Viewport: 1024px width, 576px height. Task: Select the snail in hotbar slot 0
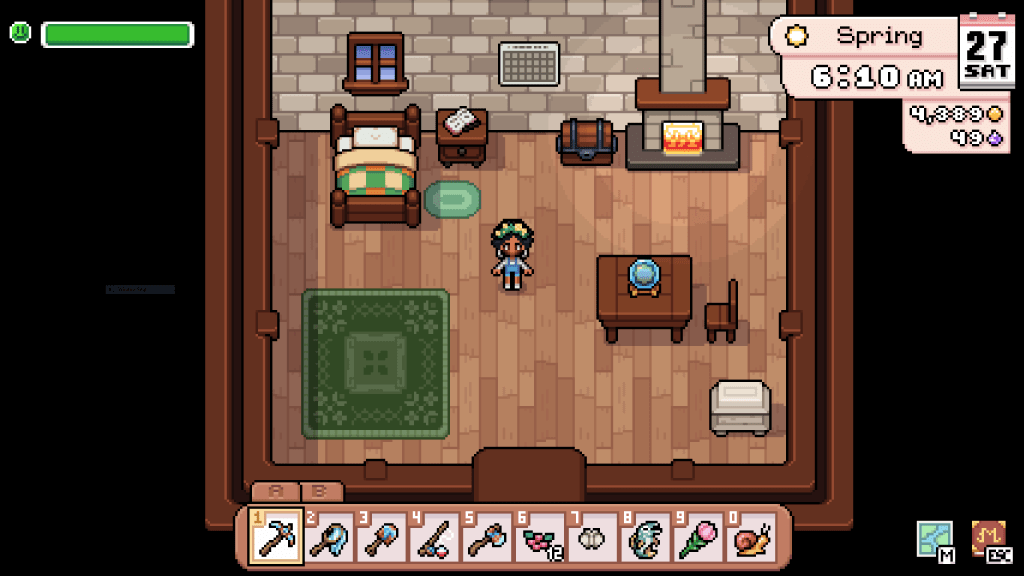(752, 538)
